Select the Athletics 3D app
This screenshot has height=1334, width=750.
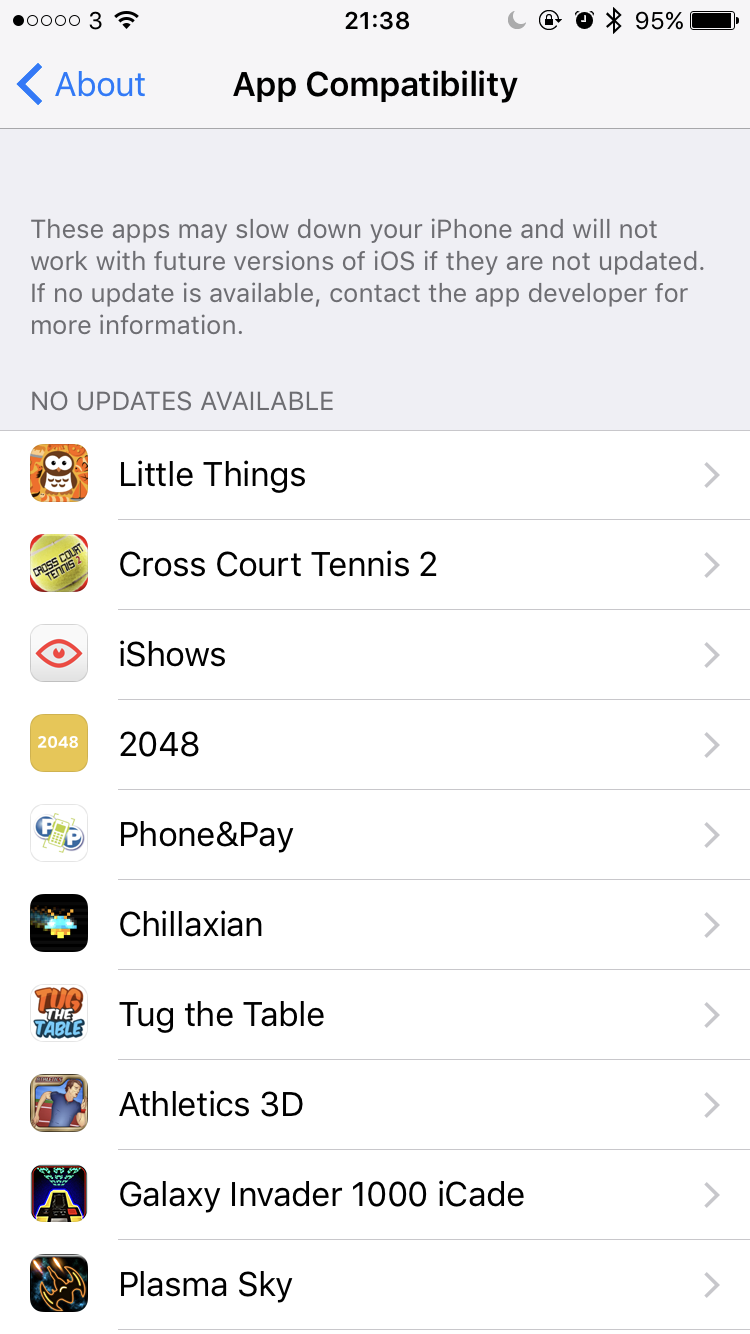pos(375,1105)
